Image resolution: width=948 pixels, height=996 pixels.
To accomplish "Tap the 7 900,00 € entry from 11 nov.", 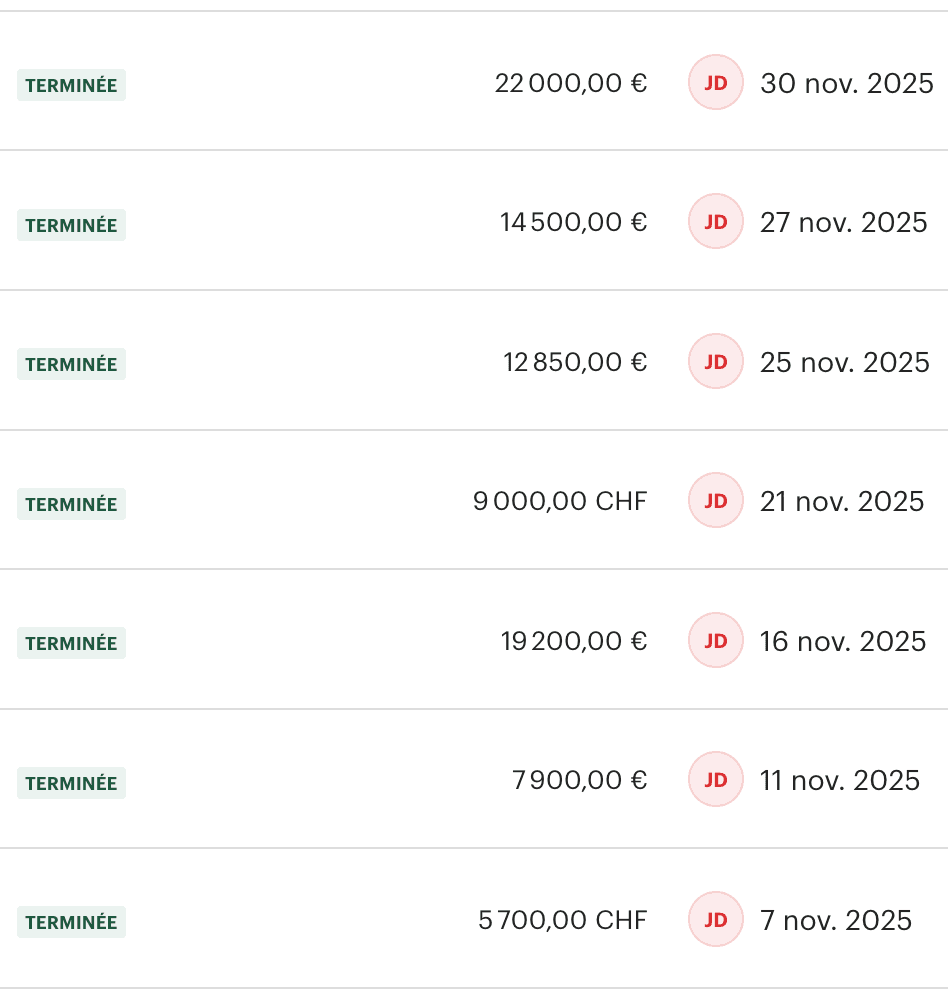I will [579, 780].
